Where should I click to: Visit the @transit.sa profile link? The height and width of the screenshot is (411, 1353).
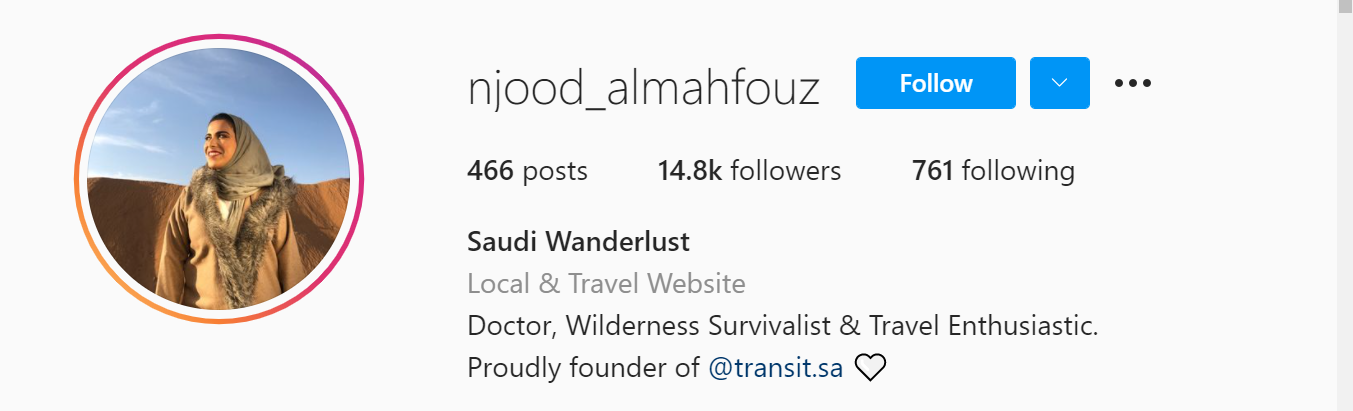tap(775, 368)
